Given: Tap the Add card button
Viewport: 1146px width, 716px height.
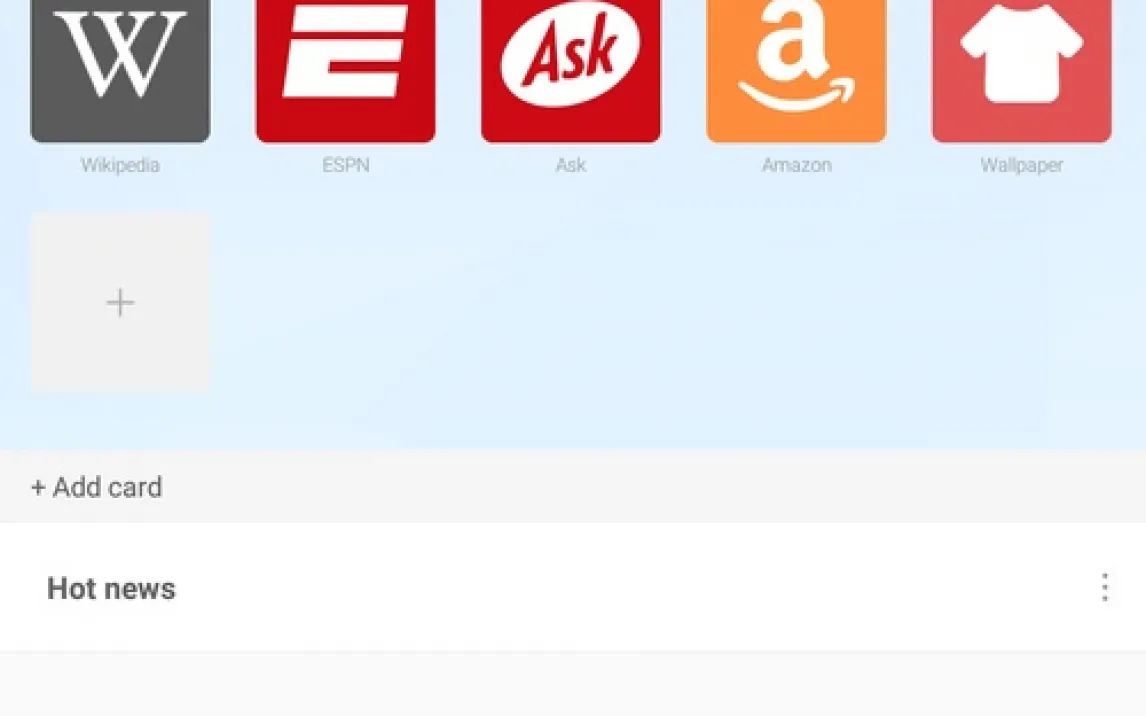Looking at the screenshot, I should 97,487.
